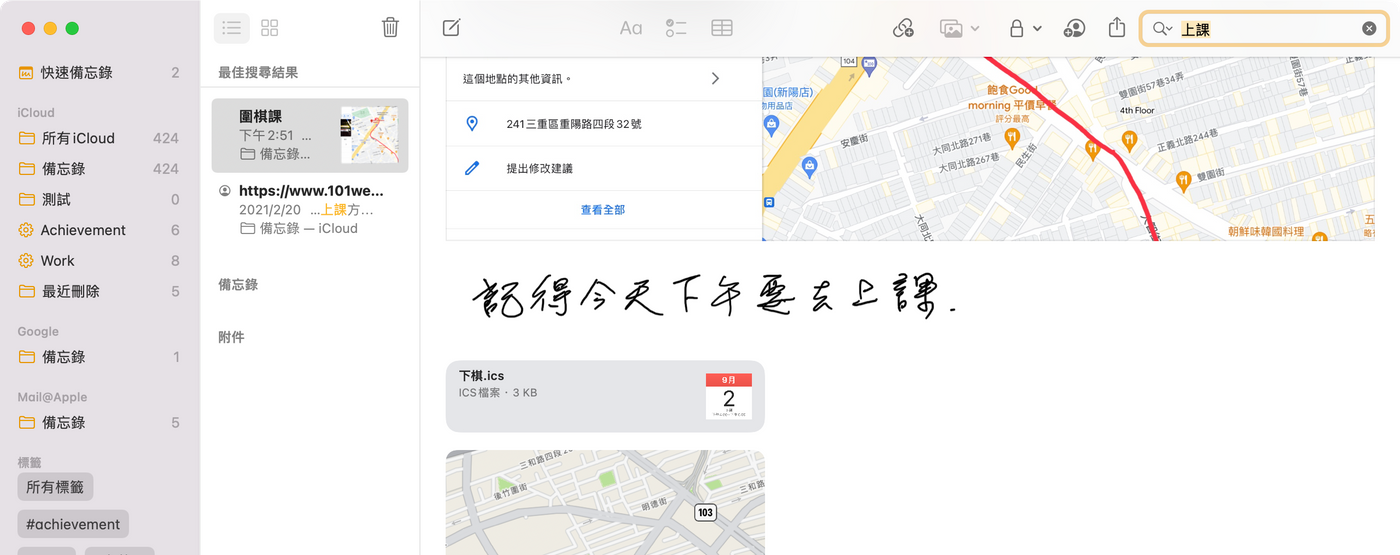The height and width of the screenshot is (555, 1400).
Task: Add people to share this note
Action: click(x=1074, y=29)
